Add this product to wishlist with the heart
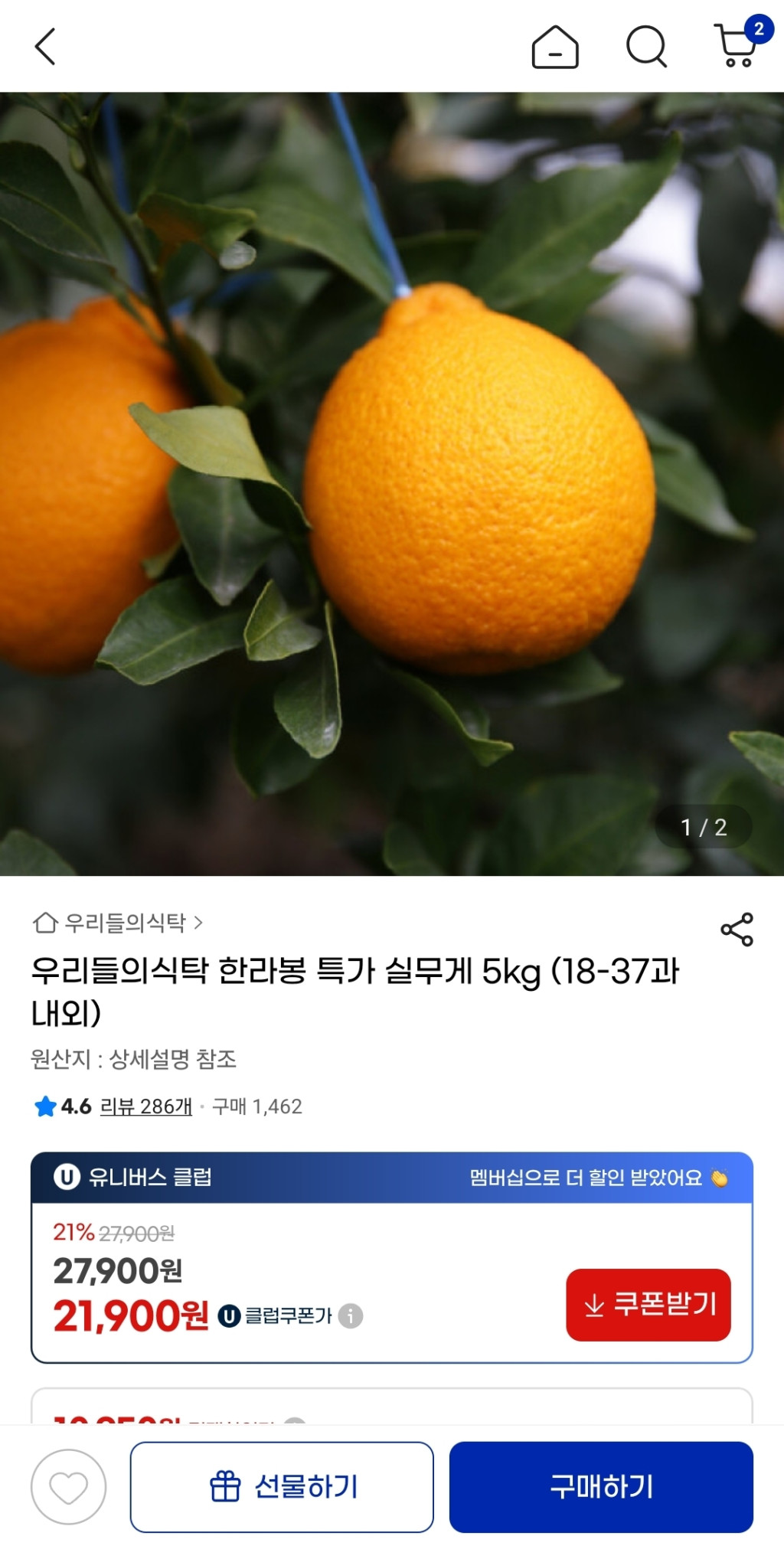Screen dimensions: 784x1549 [68, 1487]
